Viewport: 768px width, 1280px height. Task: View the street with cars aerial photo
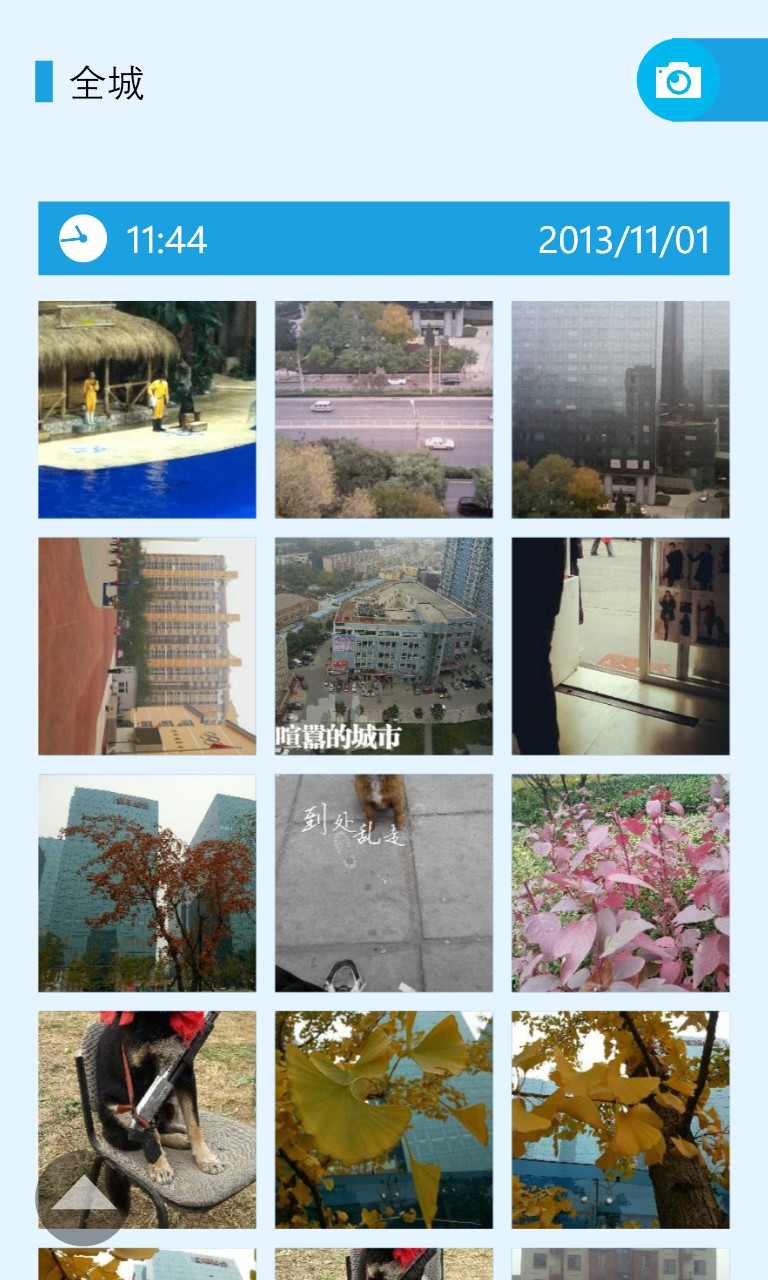pyautogui.click(x=384, y=409)
